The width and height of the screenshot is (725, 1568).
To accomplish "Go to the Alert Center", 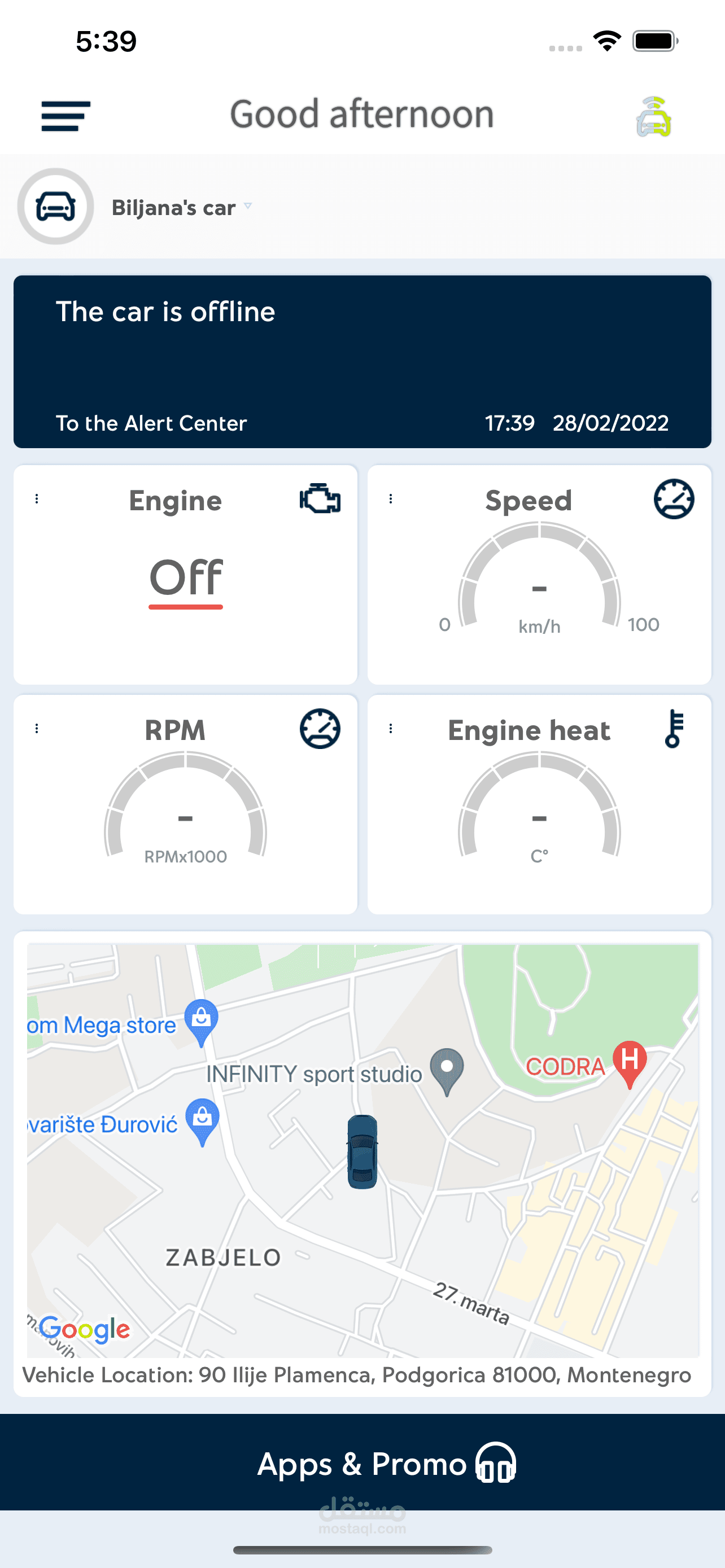I will pyautogui.click(x=151, y=423).
